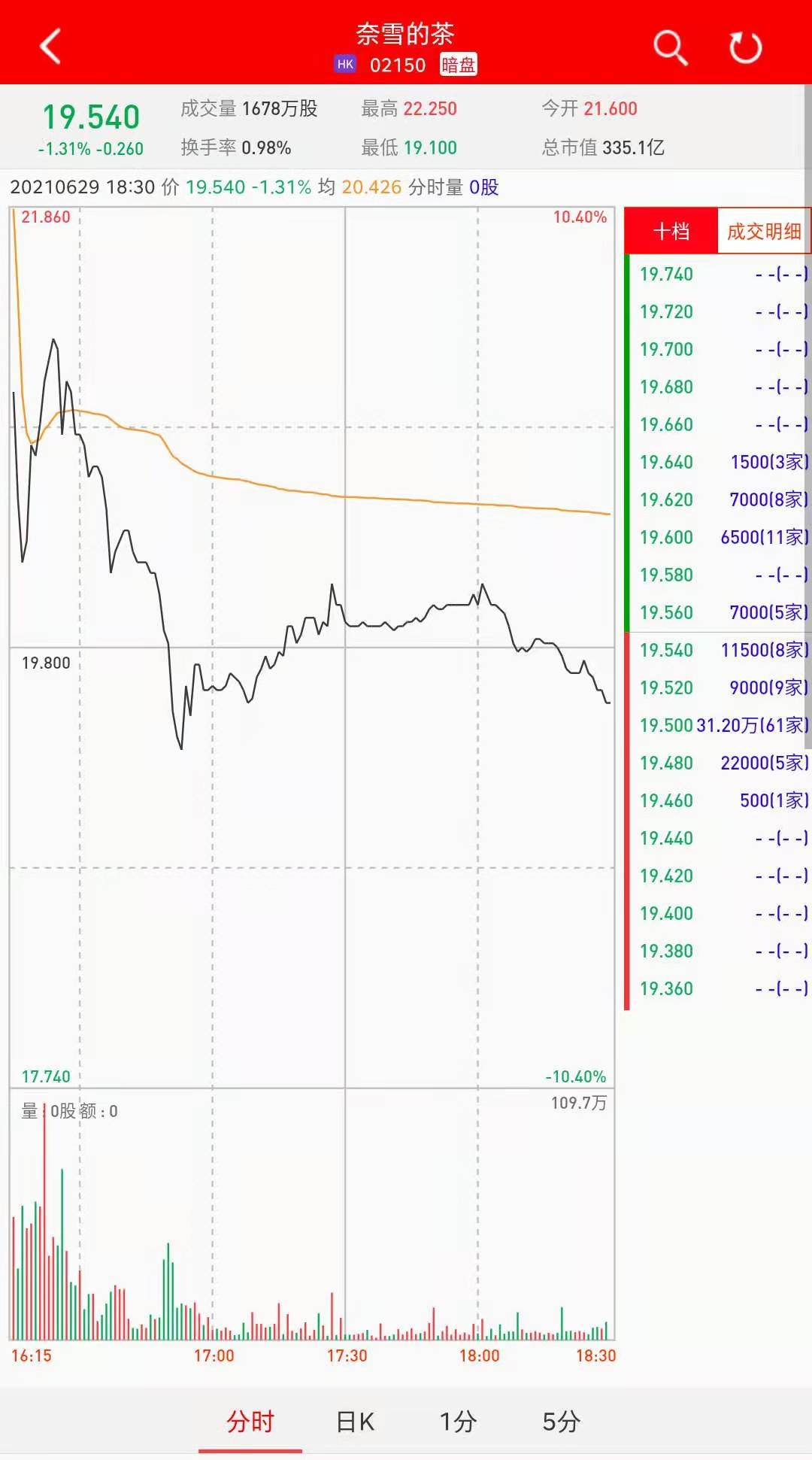Screen dimensions: 812x1460
Task: Go back using the top-left arrow
Action: tap(50, 47)
